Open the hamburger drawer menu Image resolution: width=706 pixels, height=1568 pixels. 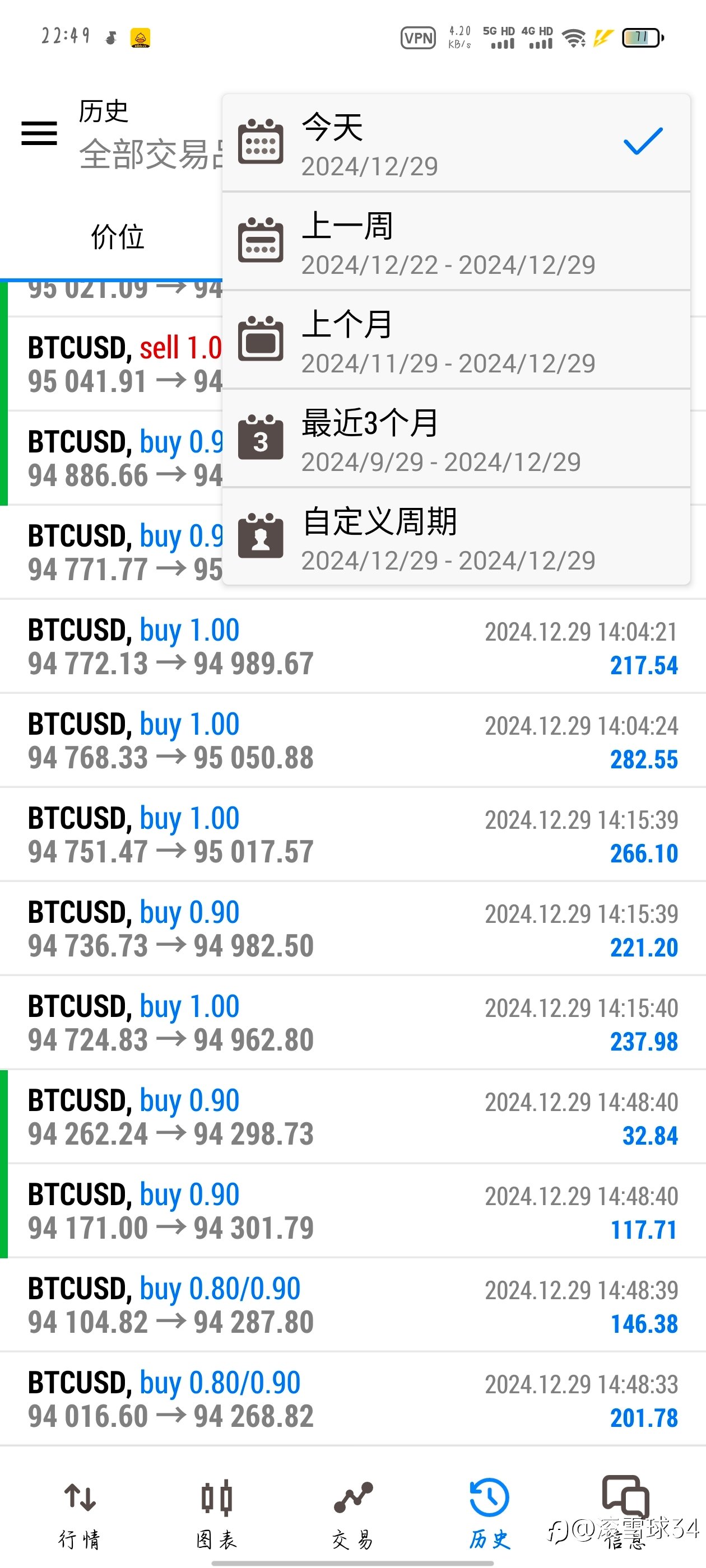pos(39,133)
